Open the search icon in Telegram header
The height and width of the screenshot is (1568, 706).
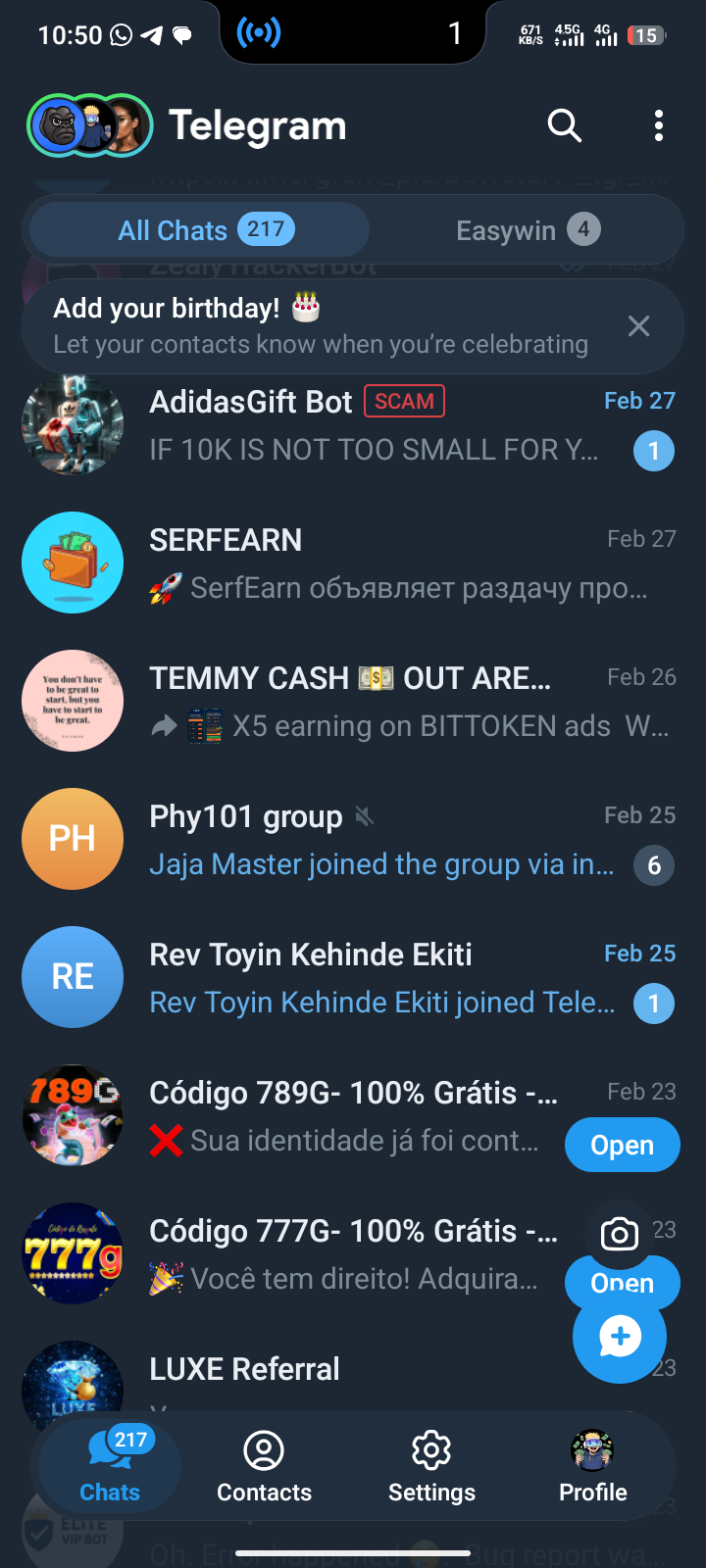565,125
